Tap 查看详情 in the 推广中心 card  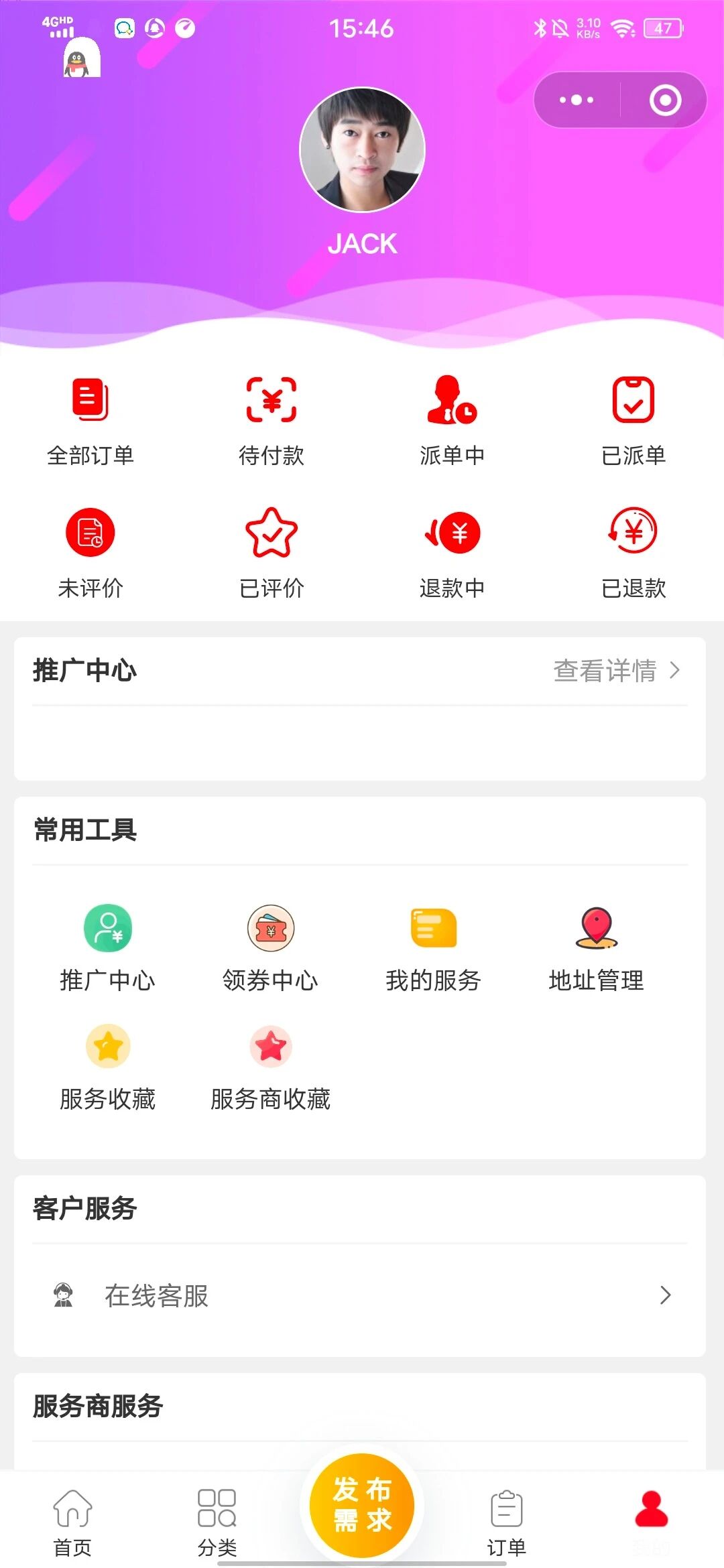click(x=616, y=670)
